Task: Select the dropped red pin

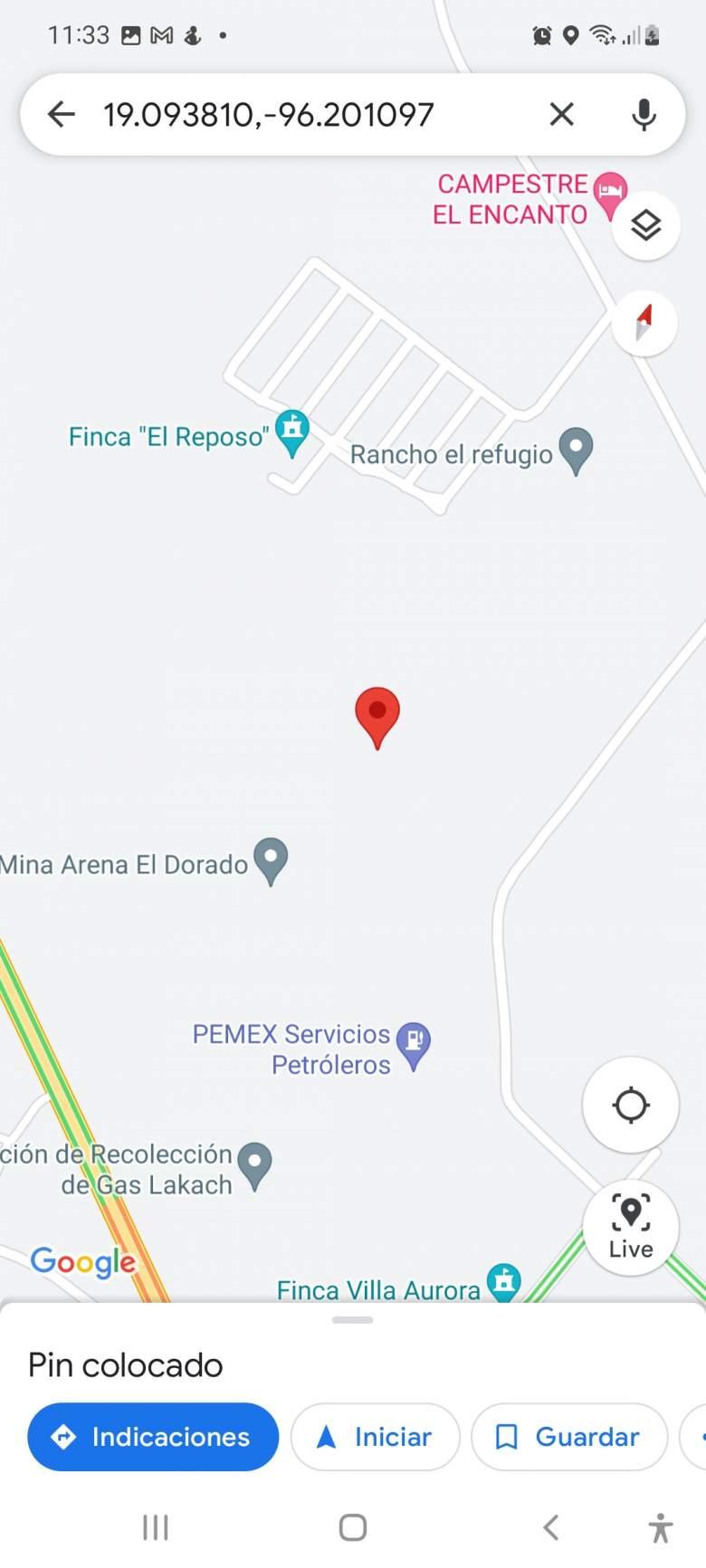Action: [x=377, y=713]
